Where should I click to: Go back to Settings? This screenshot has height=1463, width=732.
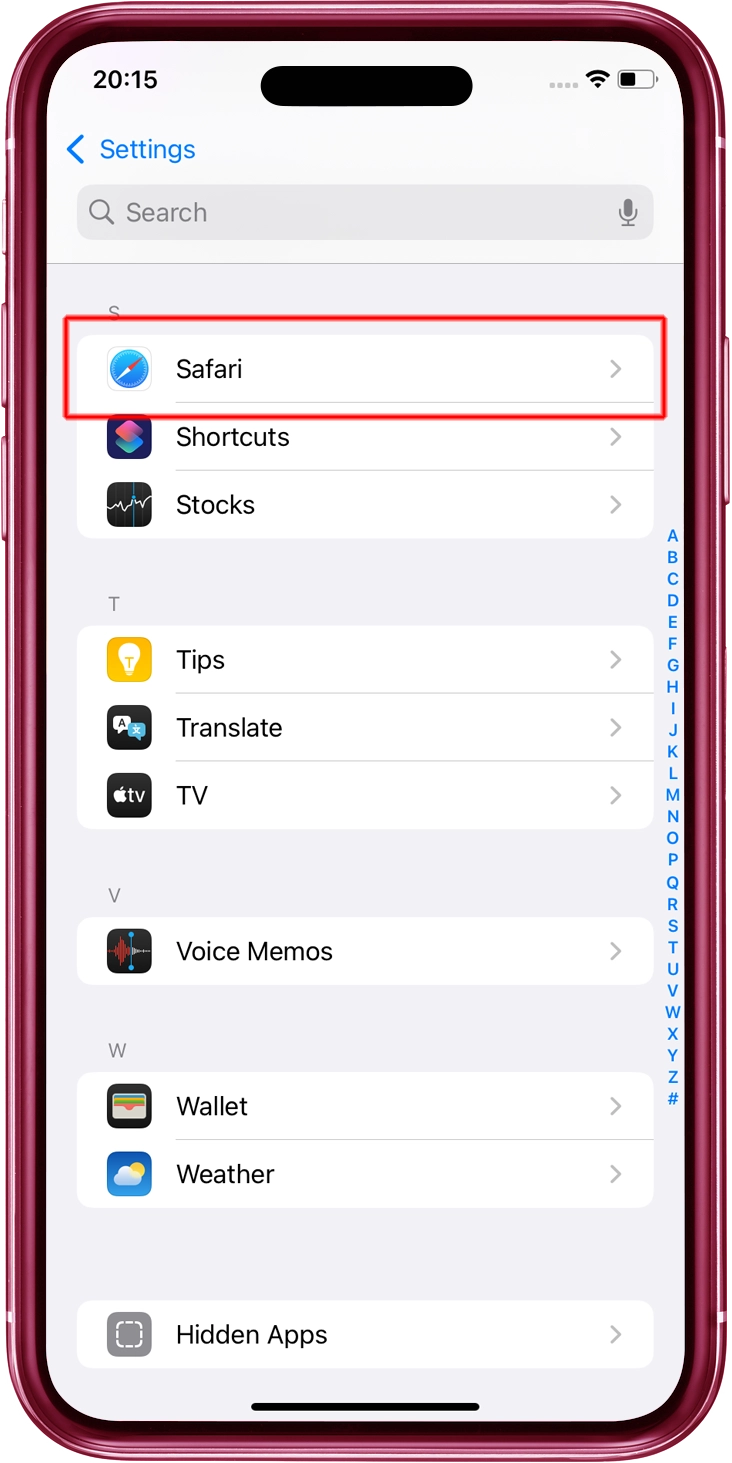pyautogui.click(x=130, y=150)
